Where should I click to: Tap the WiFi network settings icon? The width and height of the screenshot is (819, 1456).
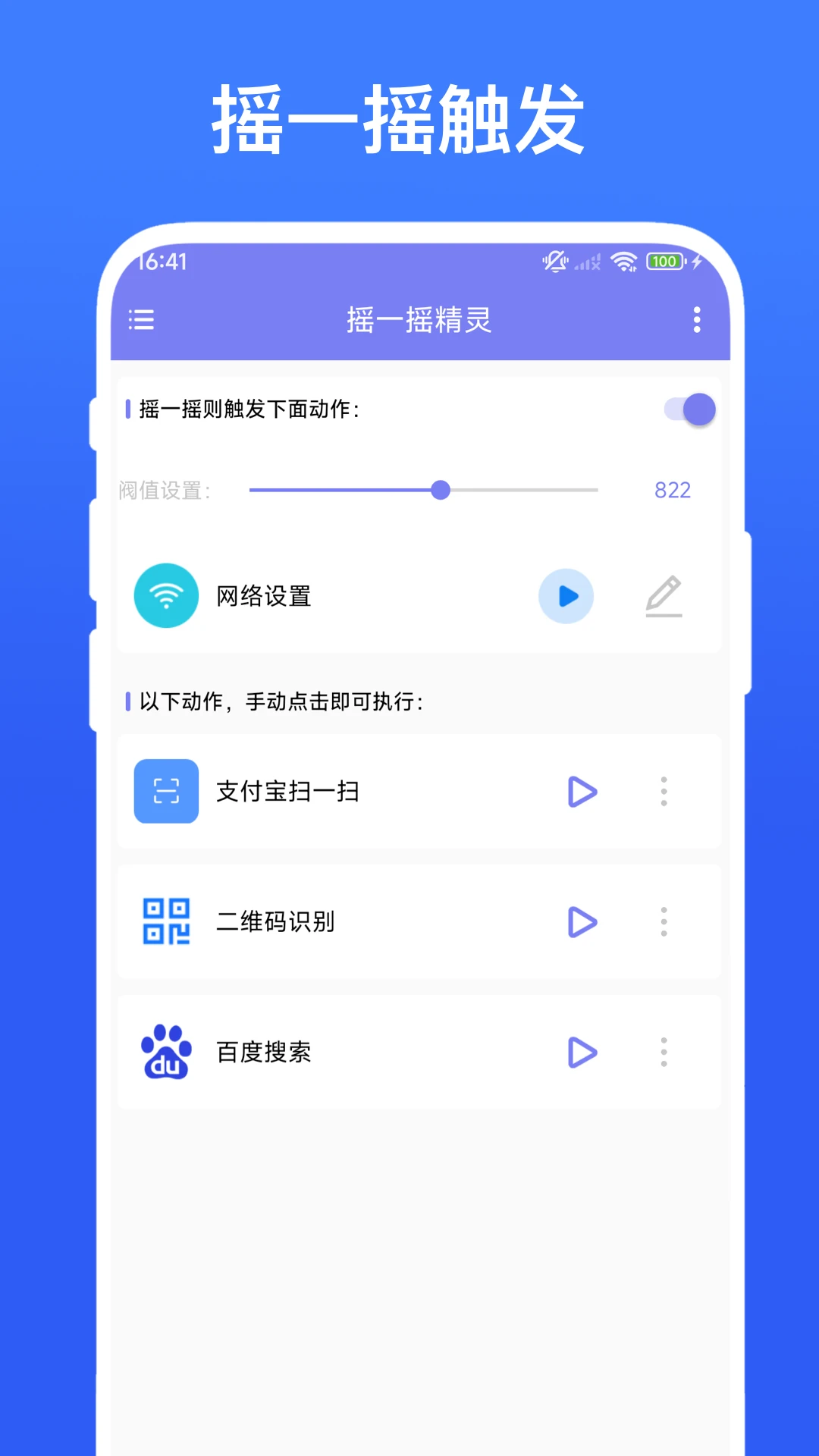166,596
